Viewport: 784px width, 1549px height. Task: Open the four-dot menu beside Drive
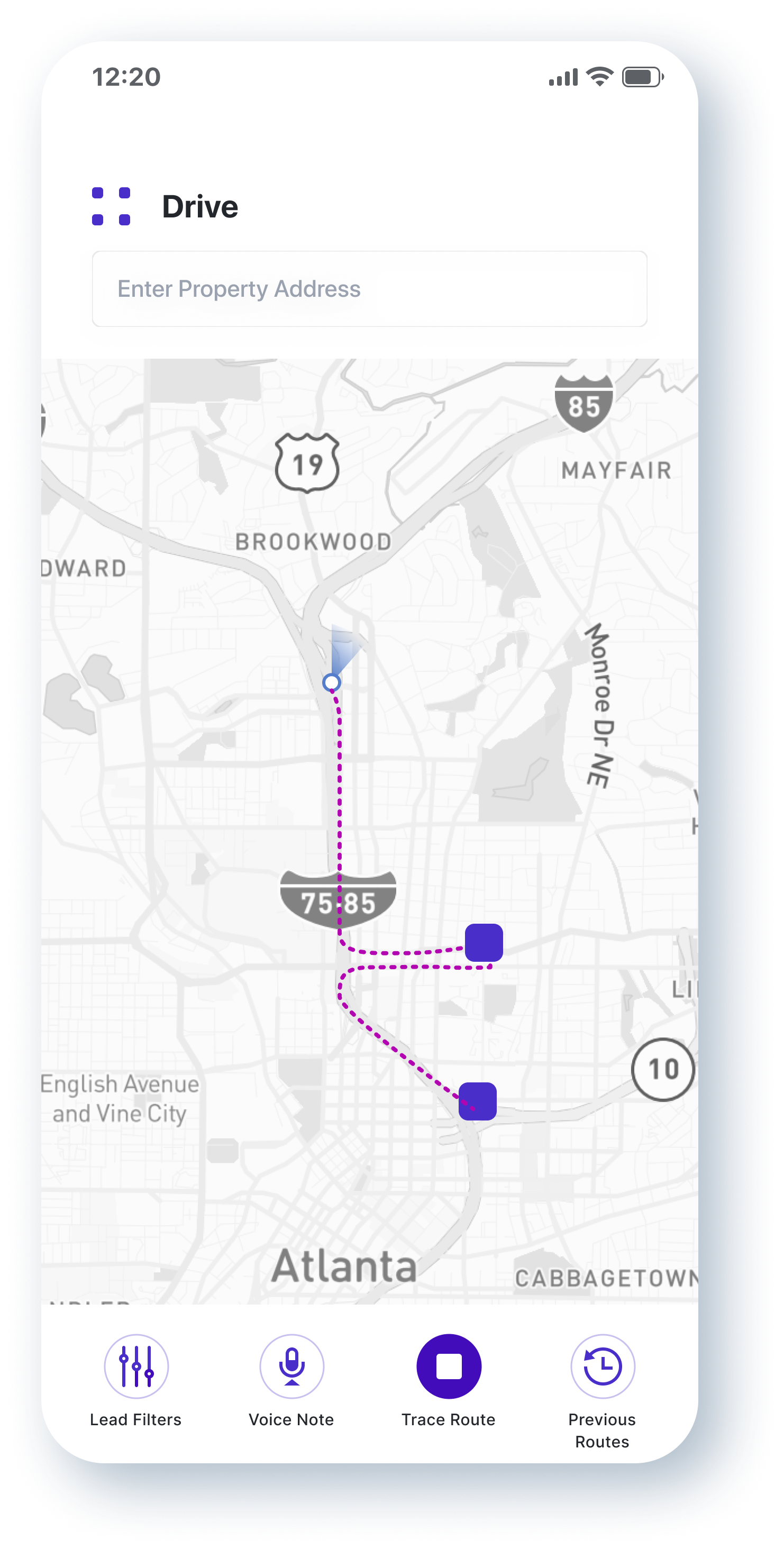pyautogui.click(x=111, y=206)
